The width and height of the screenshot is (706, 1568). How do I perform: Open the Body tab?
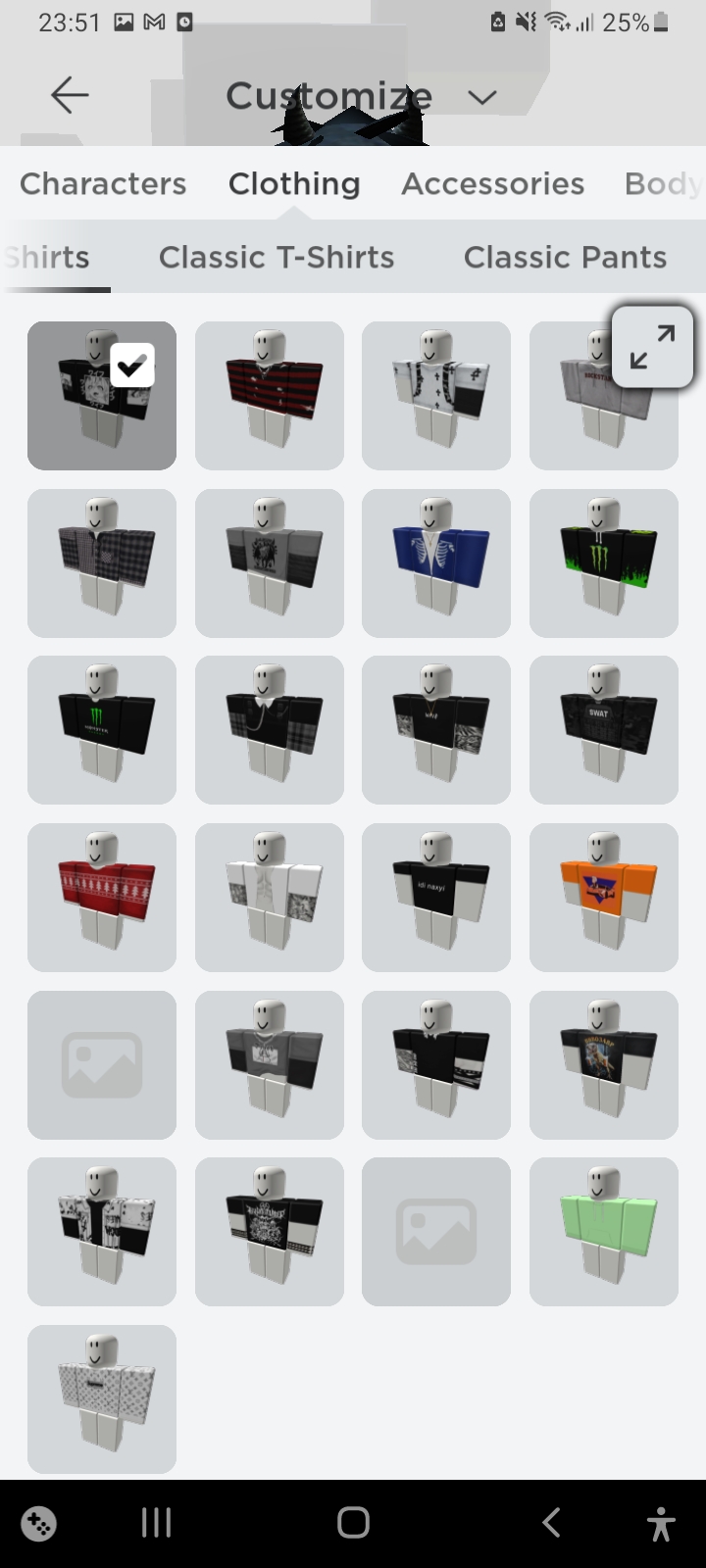pyautogui.click(x=663, y=183)
